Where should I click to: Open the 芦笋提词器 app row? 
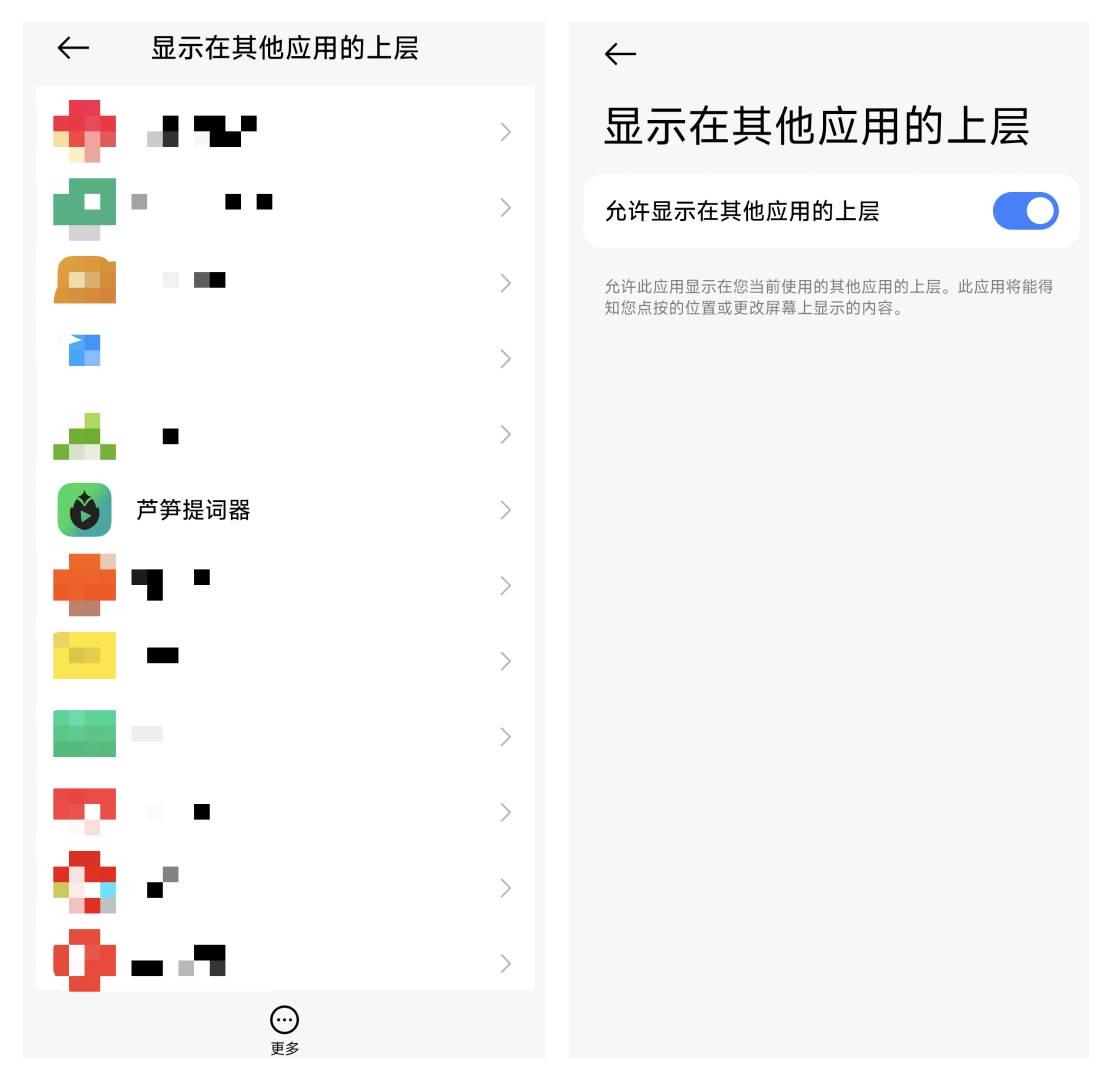coord(285,510)
